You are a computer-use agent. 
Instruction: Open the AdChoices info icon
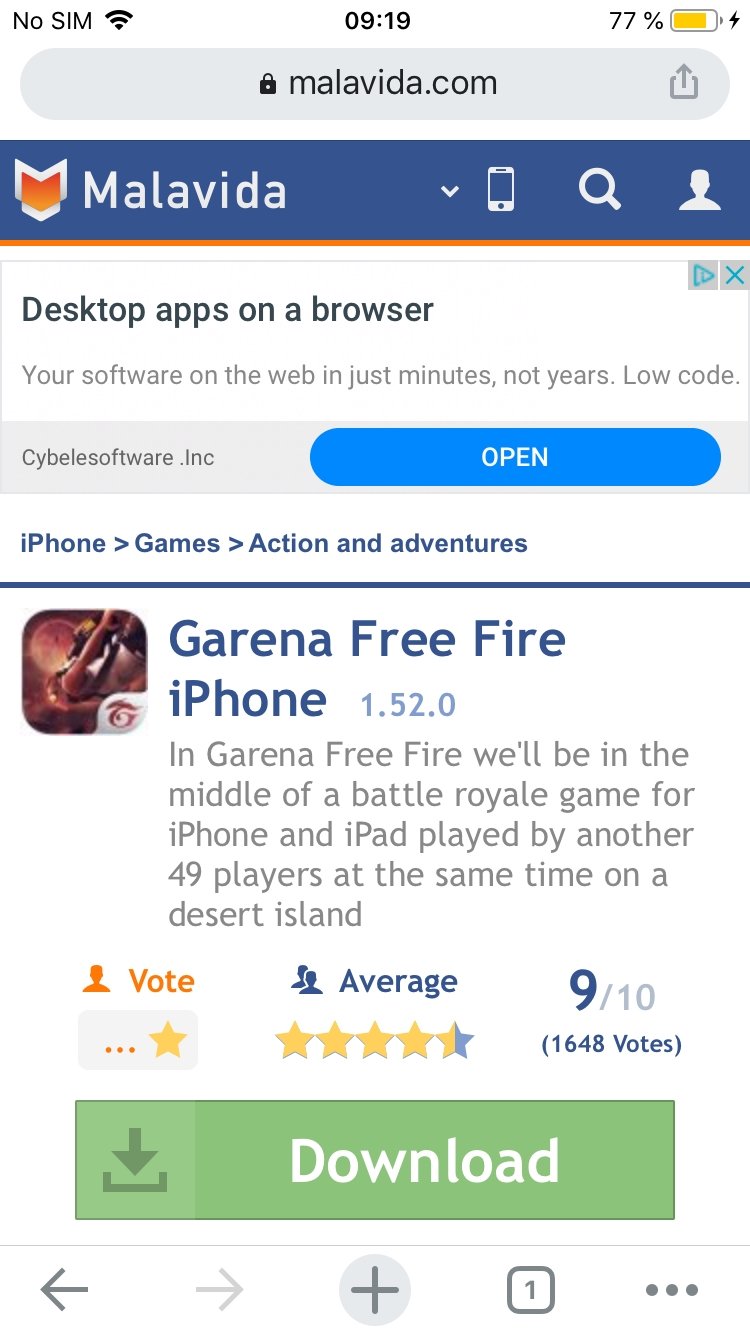(704, 275)
